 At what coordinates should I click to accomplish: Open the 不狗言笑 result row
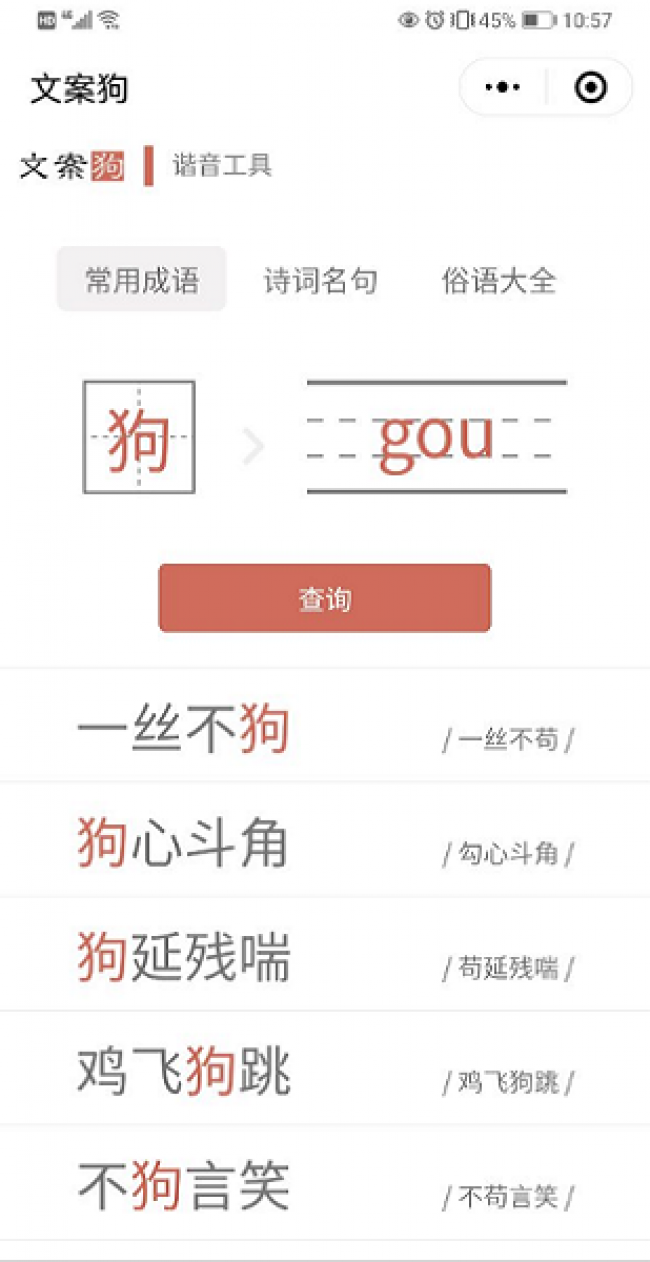[x=325, y=1185]
